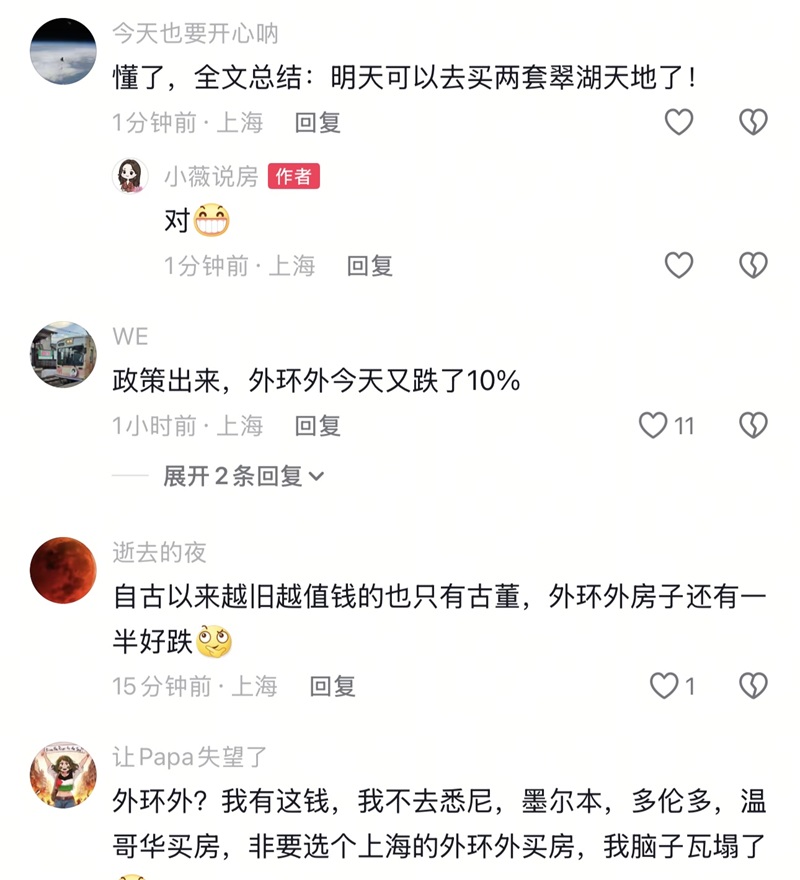Like the comment by 今天也要开心呐
Viewport: 800px width, 880px height.
coord(679,122)
